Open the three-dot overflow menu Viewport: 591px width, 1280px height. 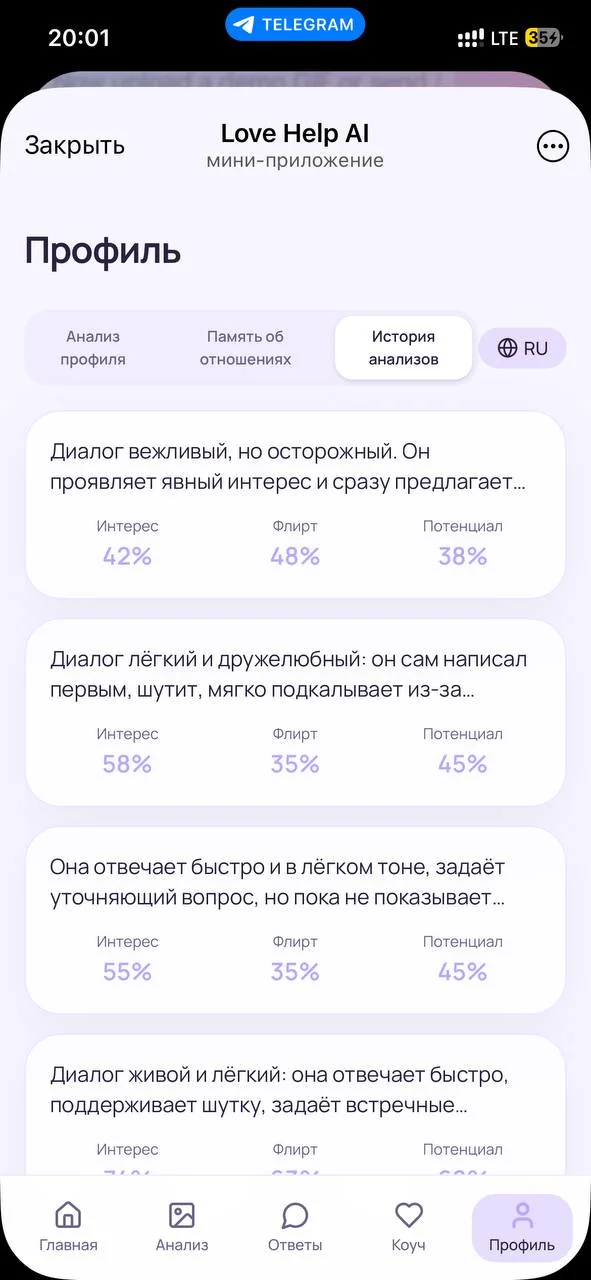553,146
